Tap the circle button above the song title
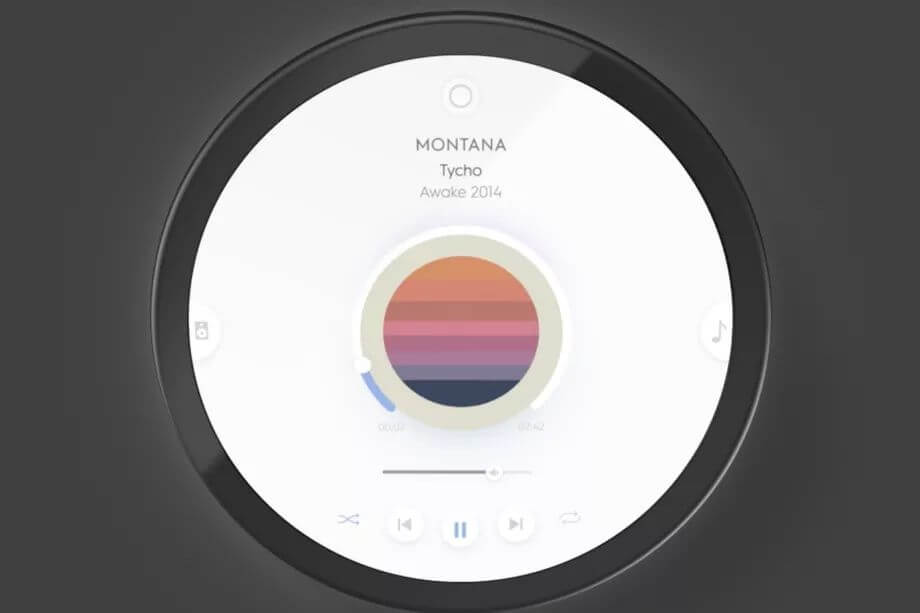 click(460, 97)
